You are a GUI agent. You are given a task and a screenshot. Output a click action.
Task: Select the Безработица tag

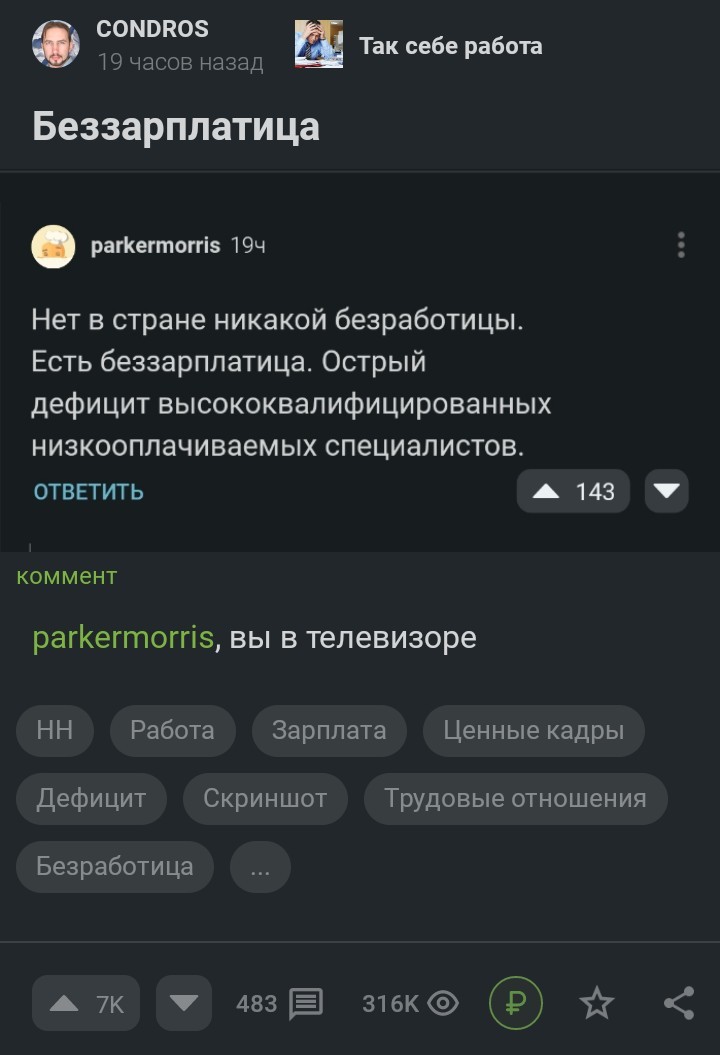point(115,866)
